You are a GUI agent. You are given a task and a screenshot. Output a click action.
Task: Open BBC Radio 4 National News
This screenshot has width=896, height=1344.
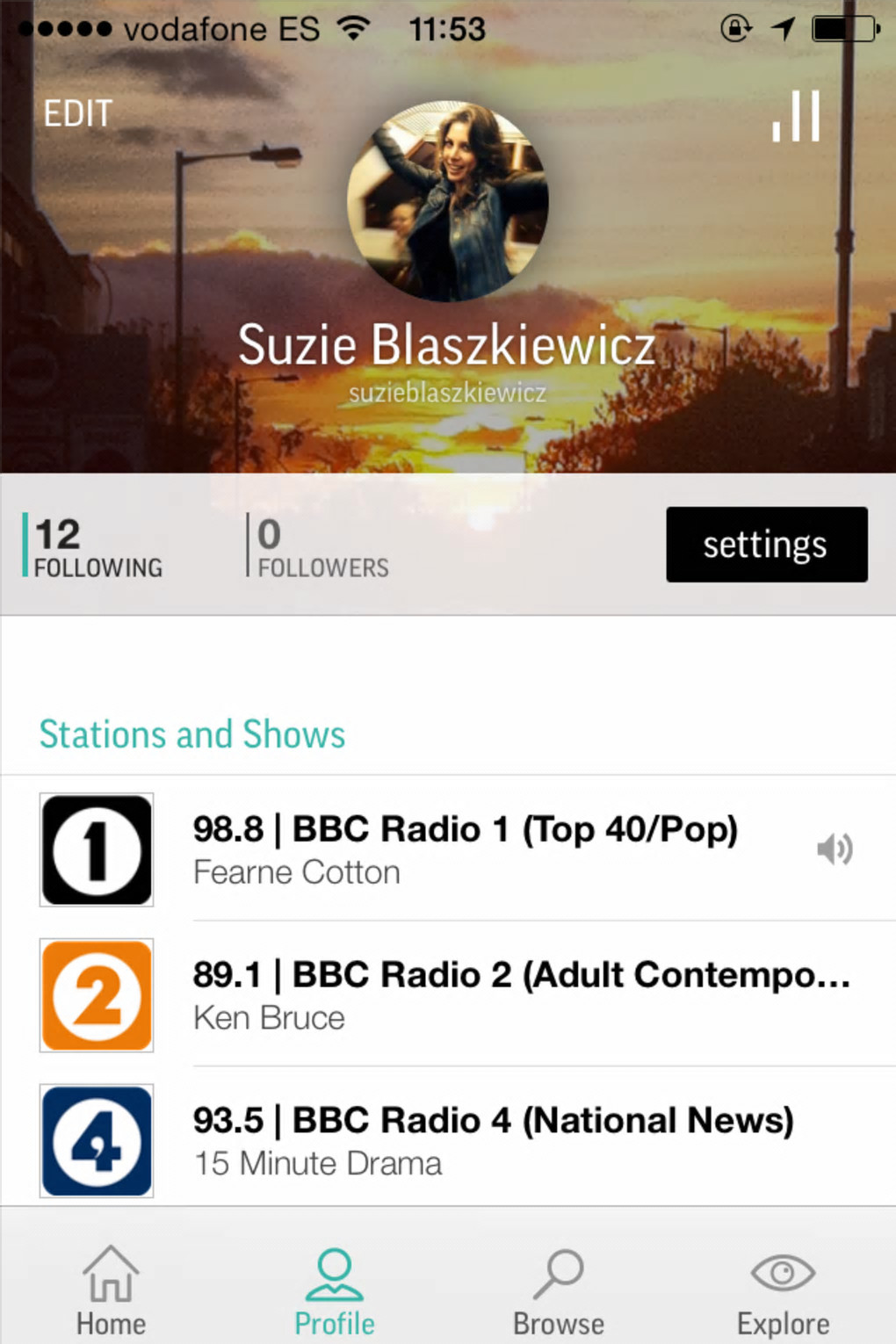pyautogui.click(x=492, y=1140)
